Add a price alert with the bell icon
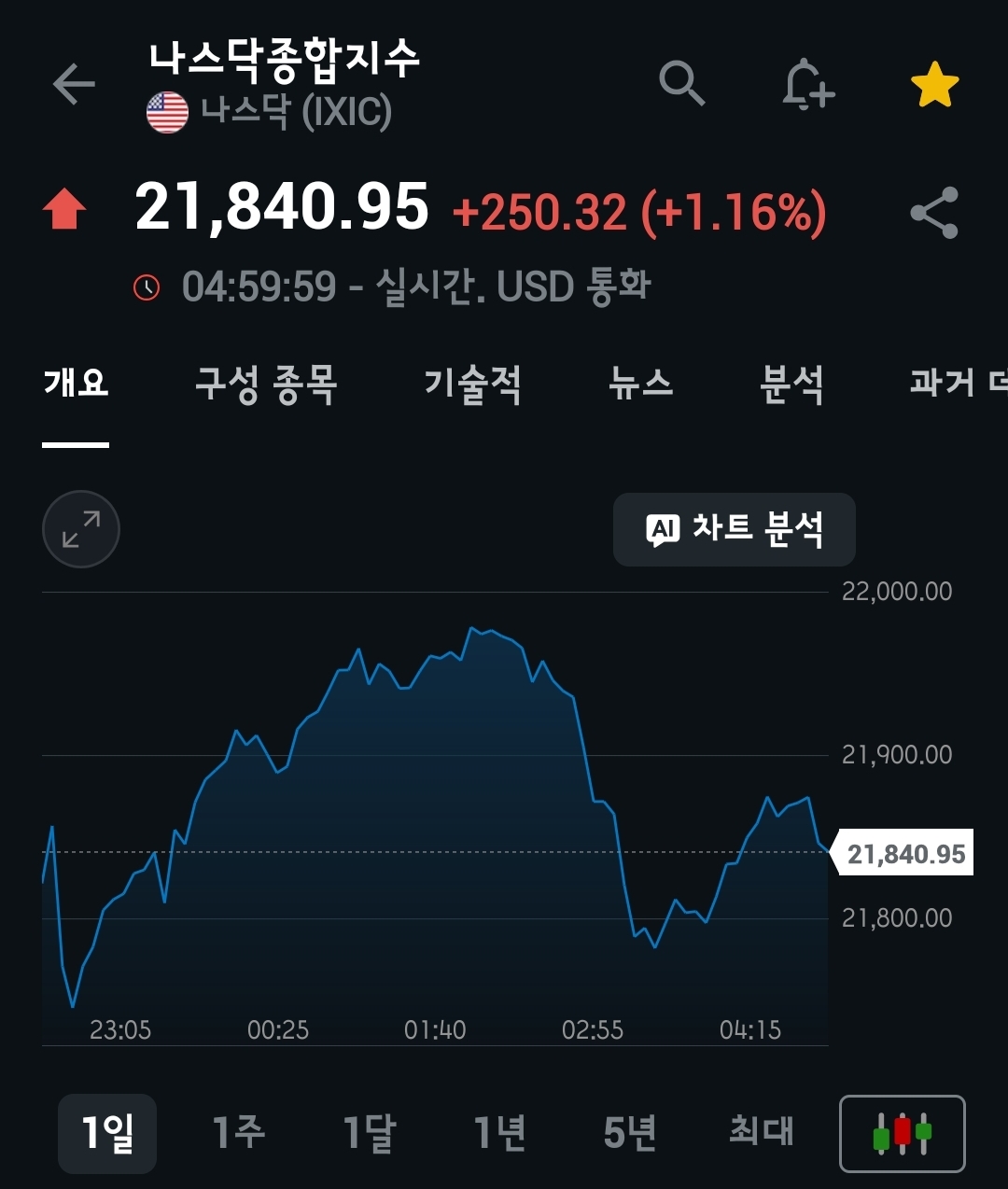Screen dimensions: 1008x1189 coord(806,85)
